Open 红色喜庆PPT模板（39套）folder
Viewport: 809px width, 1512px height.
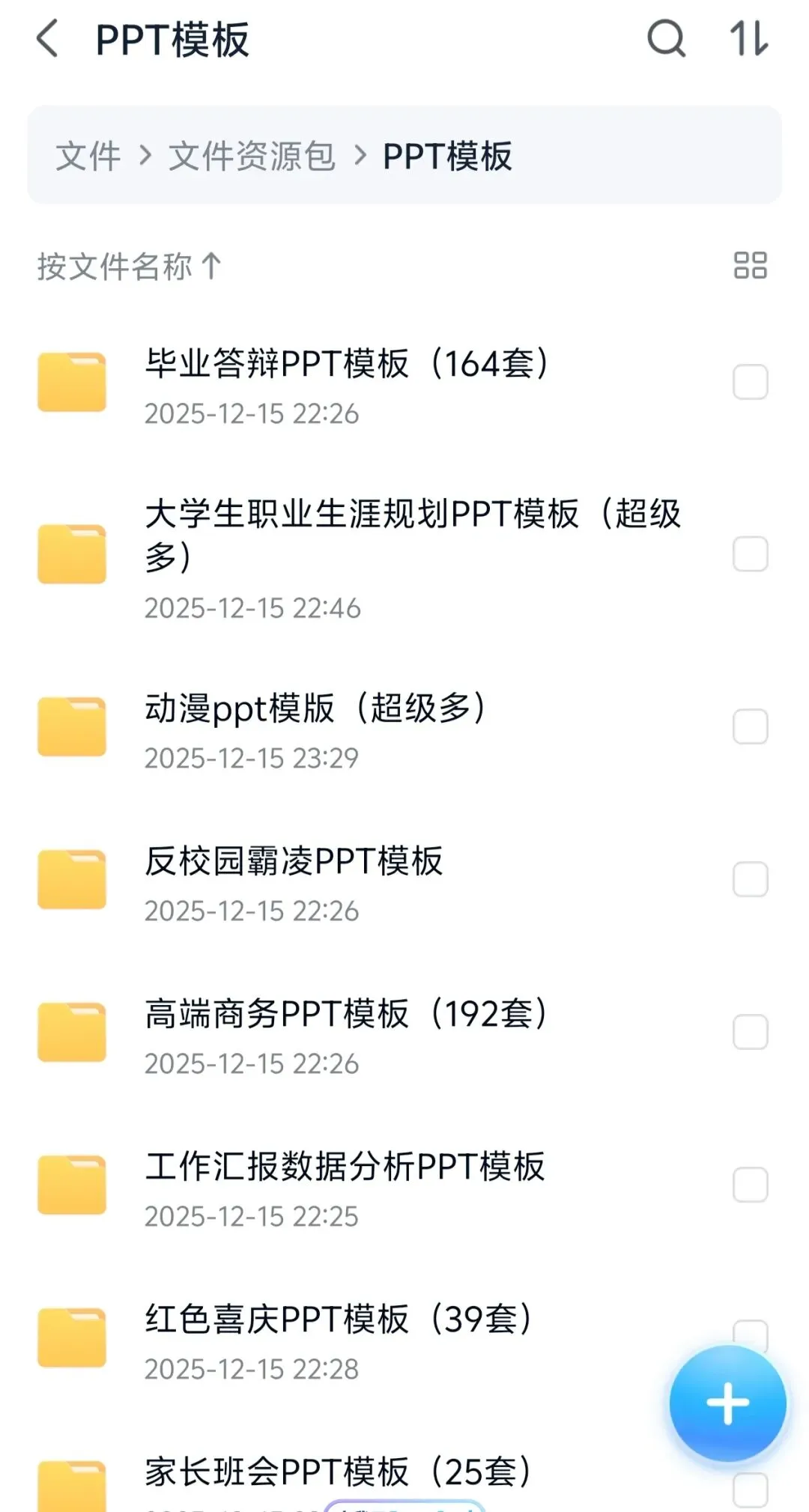339,1320
